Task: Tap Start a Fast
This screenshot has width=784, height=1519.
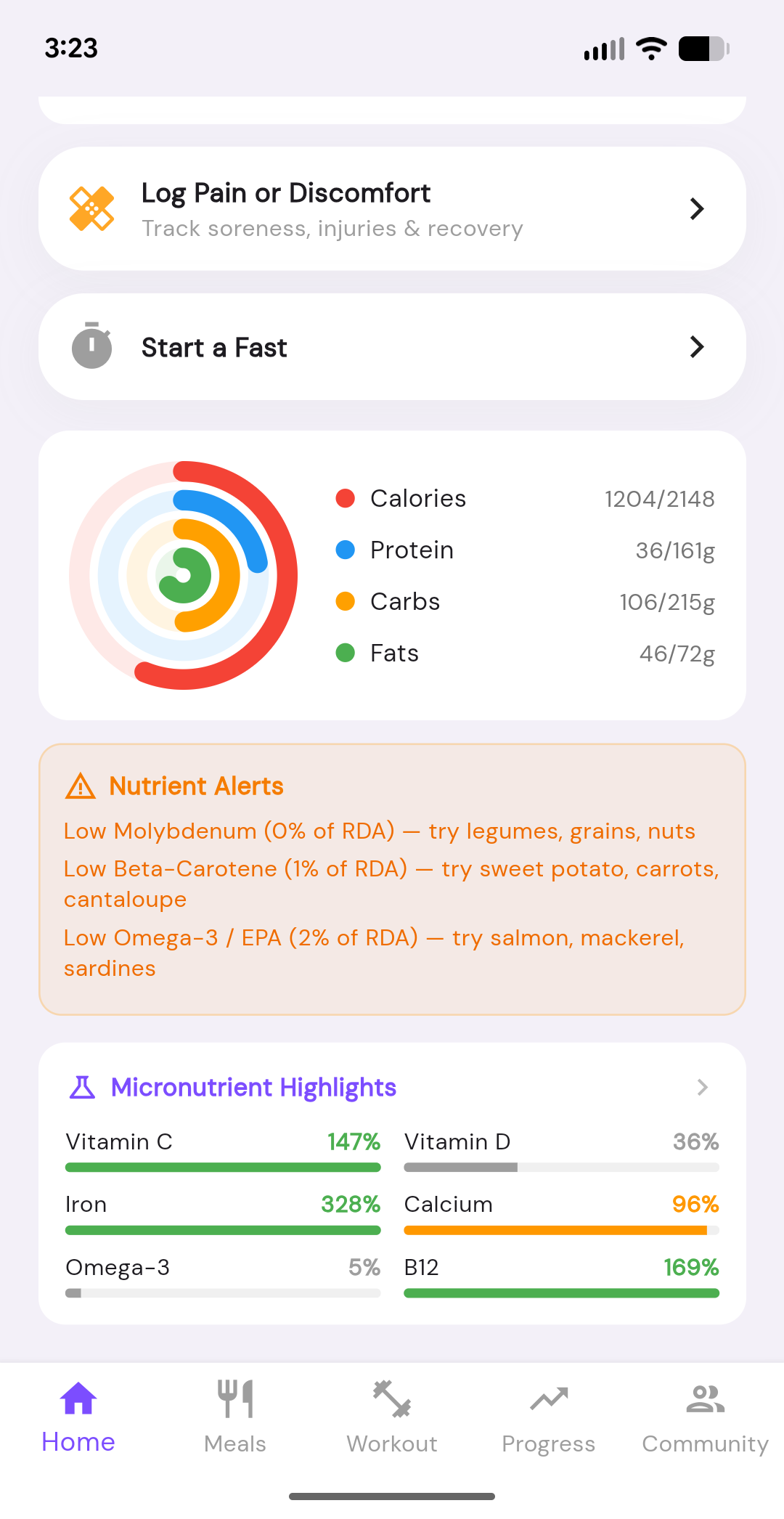Action: pos(214,346)
